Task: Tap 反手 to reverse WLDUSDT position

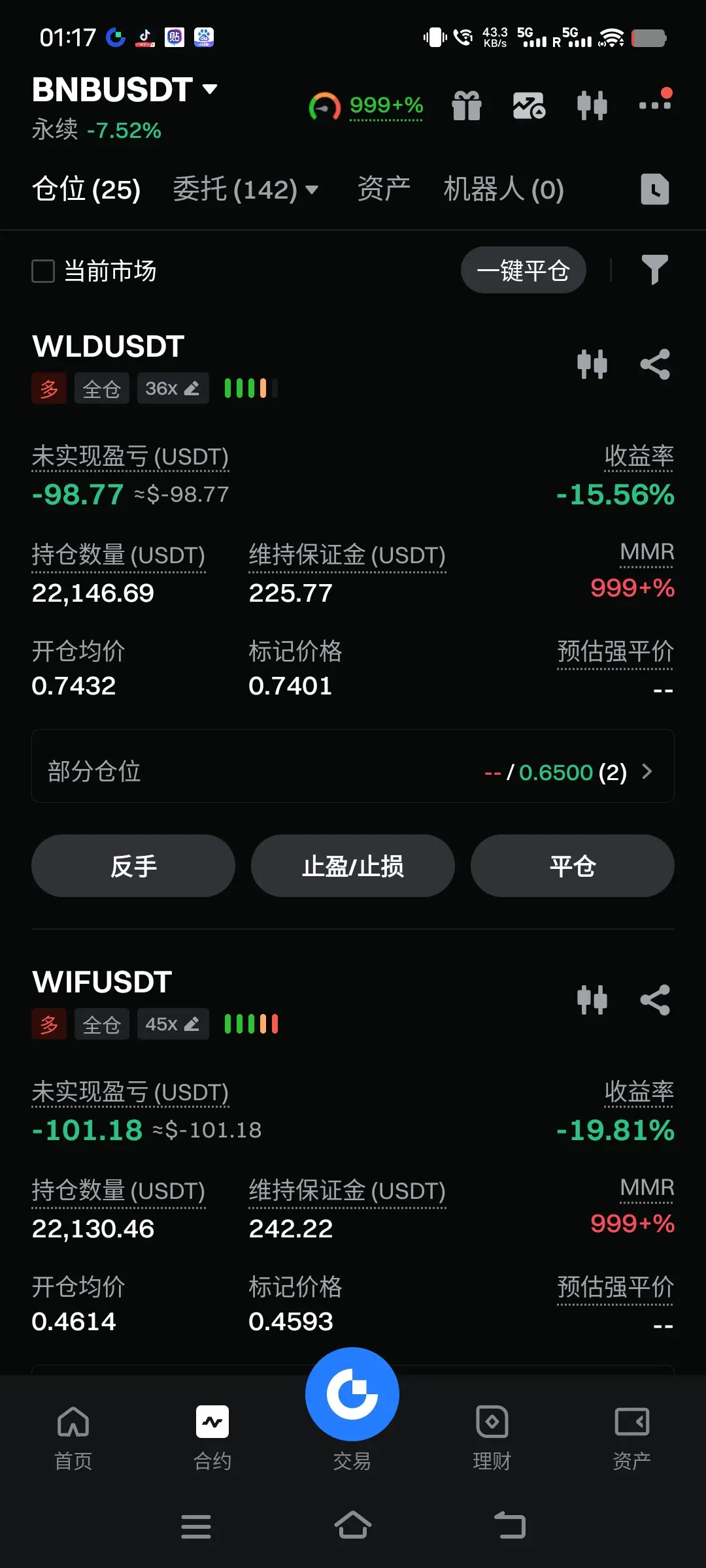Action: (133, 866)
